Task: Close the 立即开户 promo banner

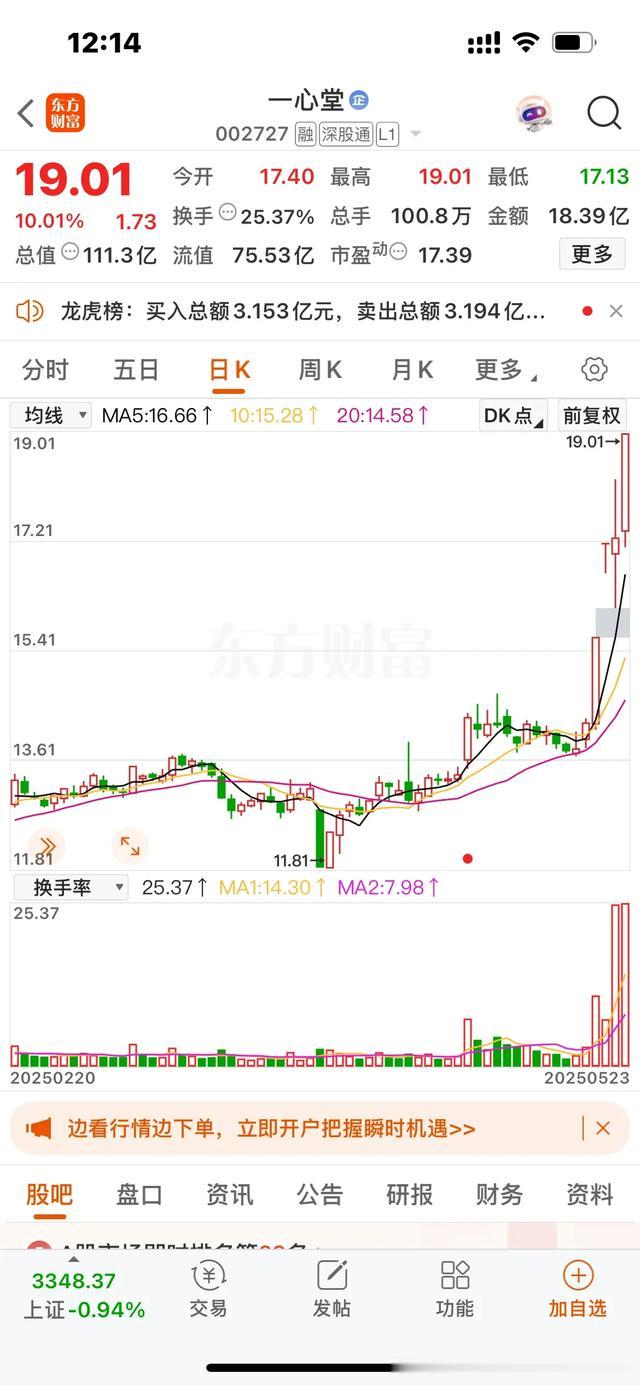Action: [603, 1128]
